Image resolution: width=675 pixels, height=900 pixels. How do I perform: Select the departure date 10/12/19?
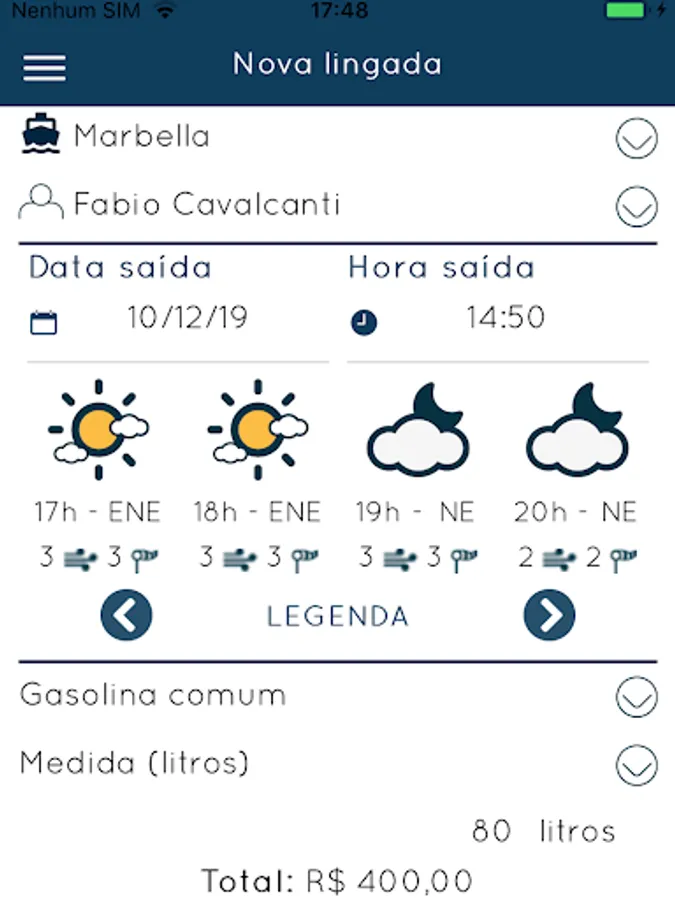pos(187,319)
